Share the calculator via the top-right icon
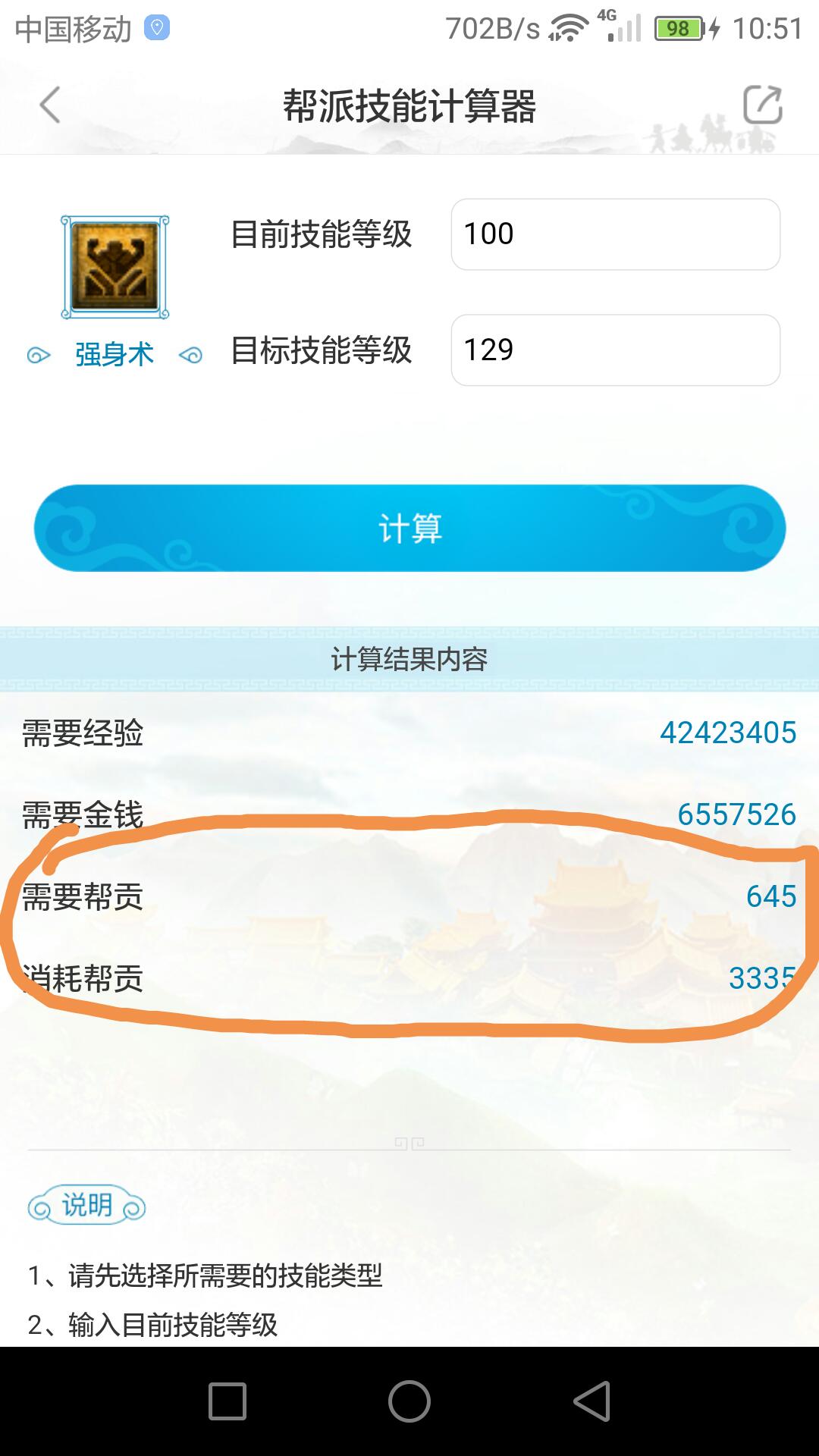 762,105
